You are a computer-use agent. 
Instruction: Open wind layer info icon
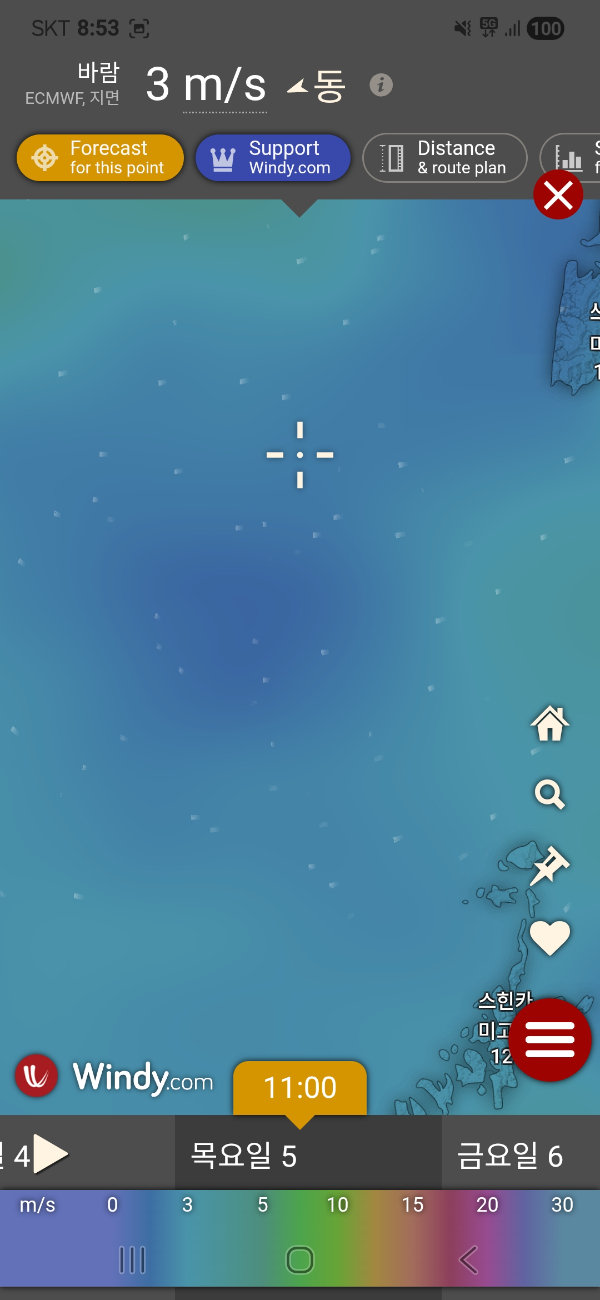(x=380, y=85)
